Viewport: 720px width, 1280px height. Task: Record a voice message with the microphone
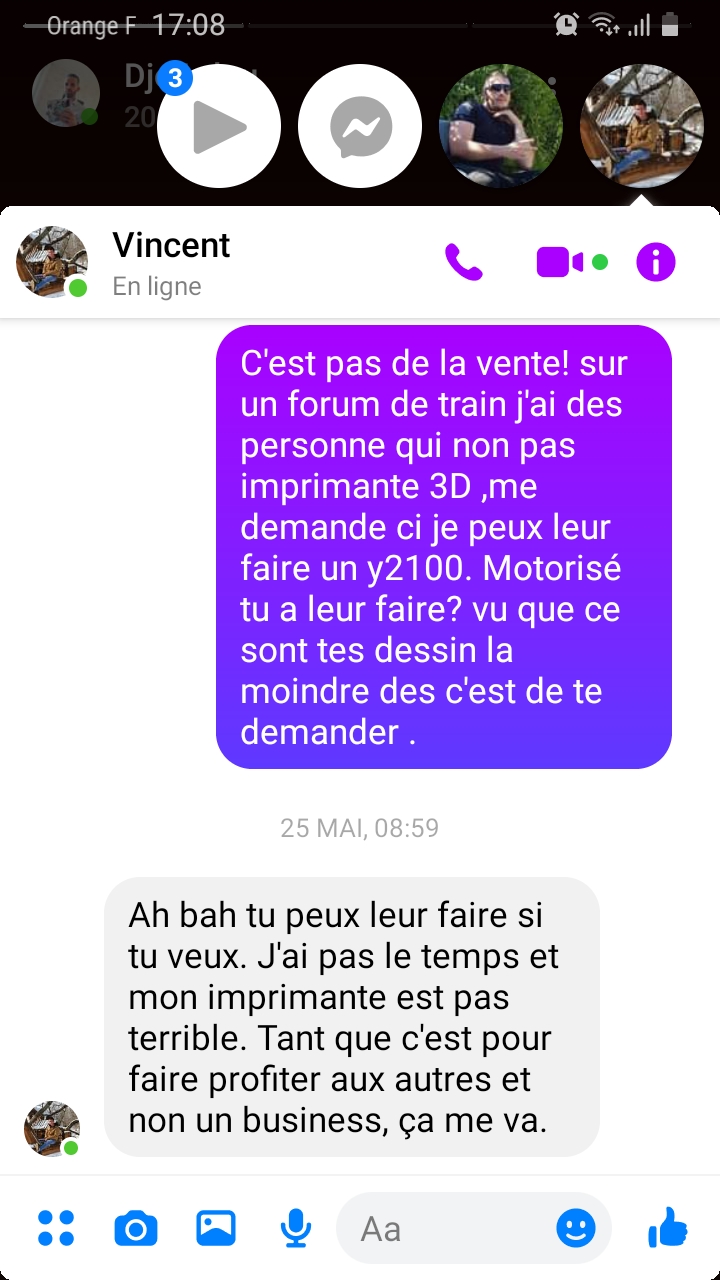pyautogui.click(x=295, y=1228)
